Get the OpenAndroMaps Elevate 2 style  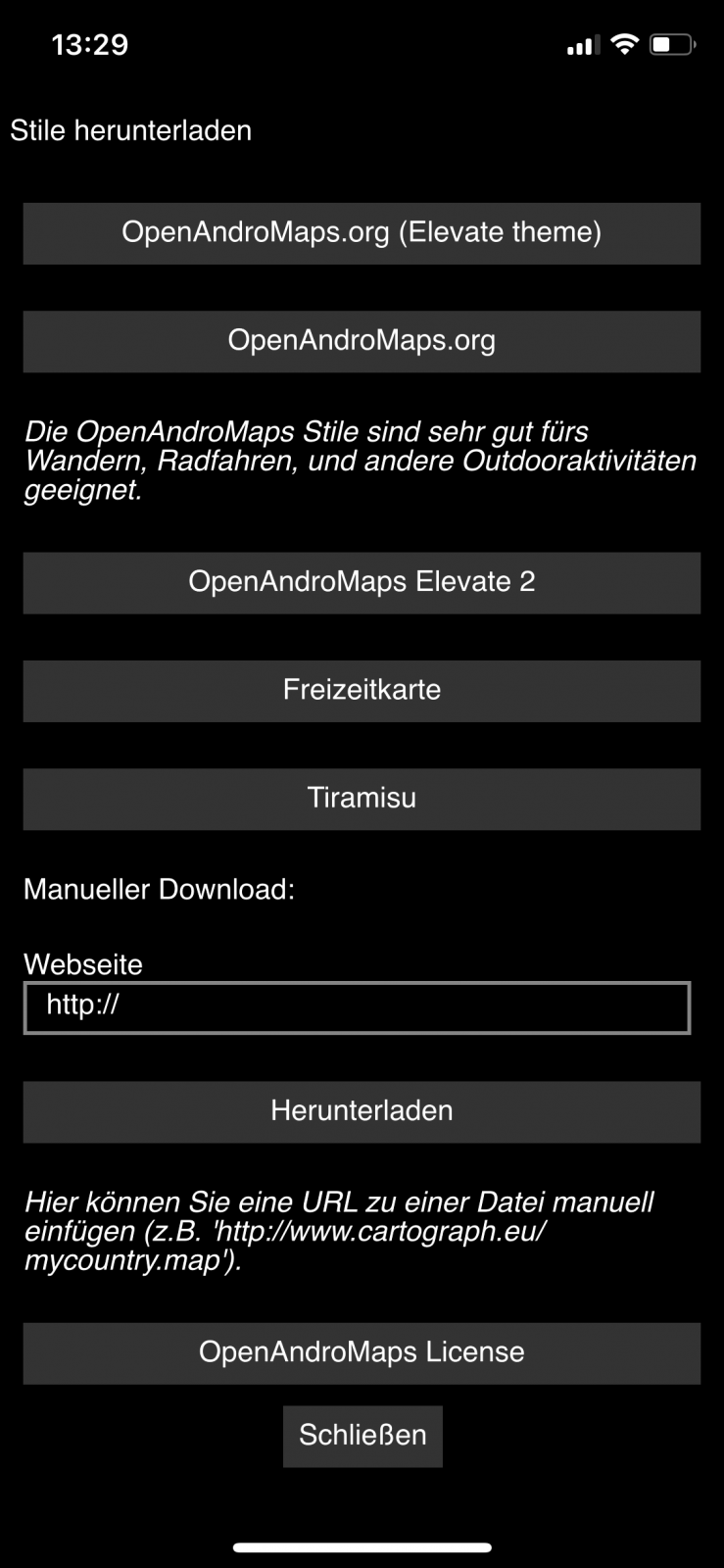tap(362, 582)
